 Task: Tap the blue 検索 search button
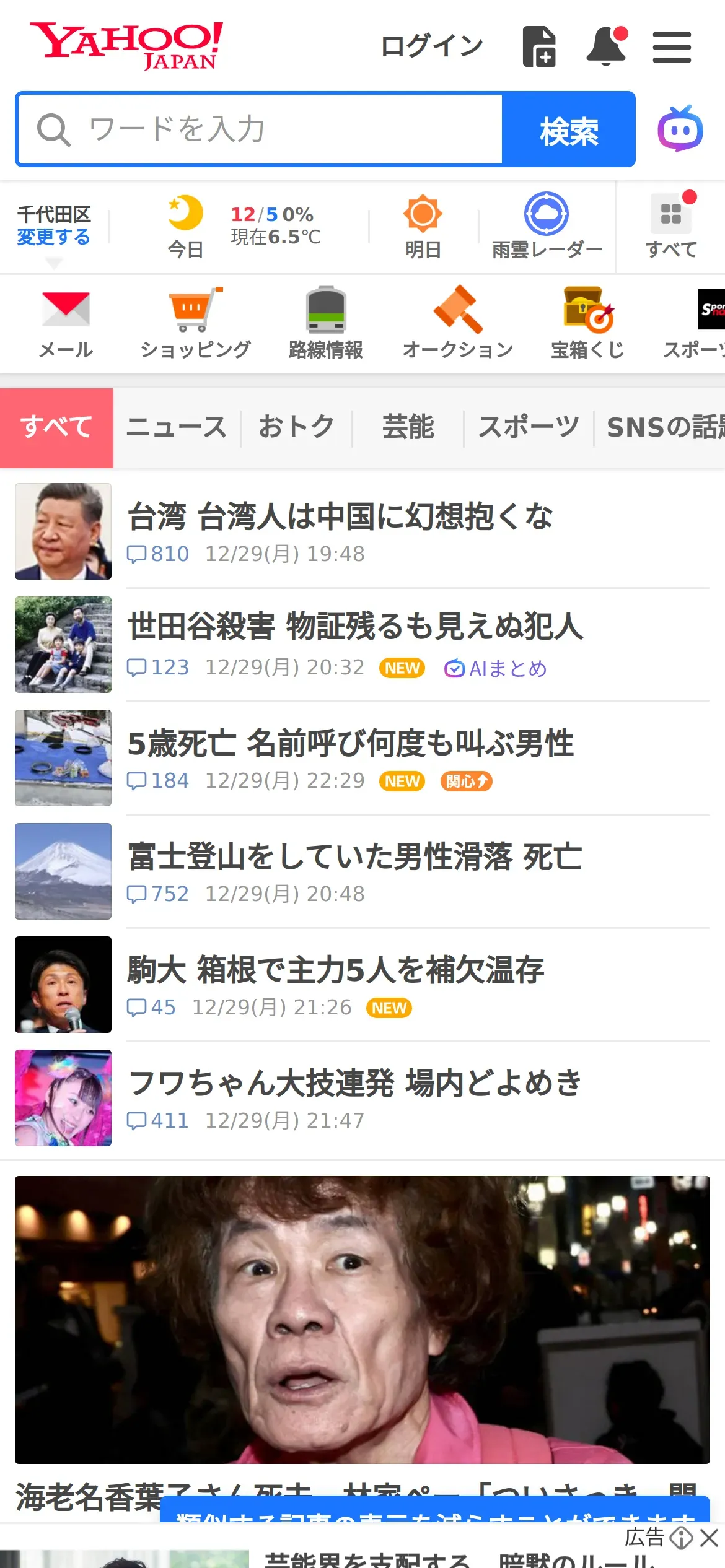point(568,129)
